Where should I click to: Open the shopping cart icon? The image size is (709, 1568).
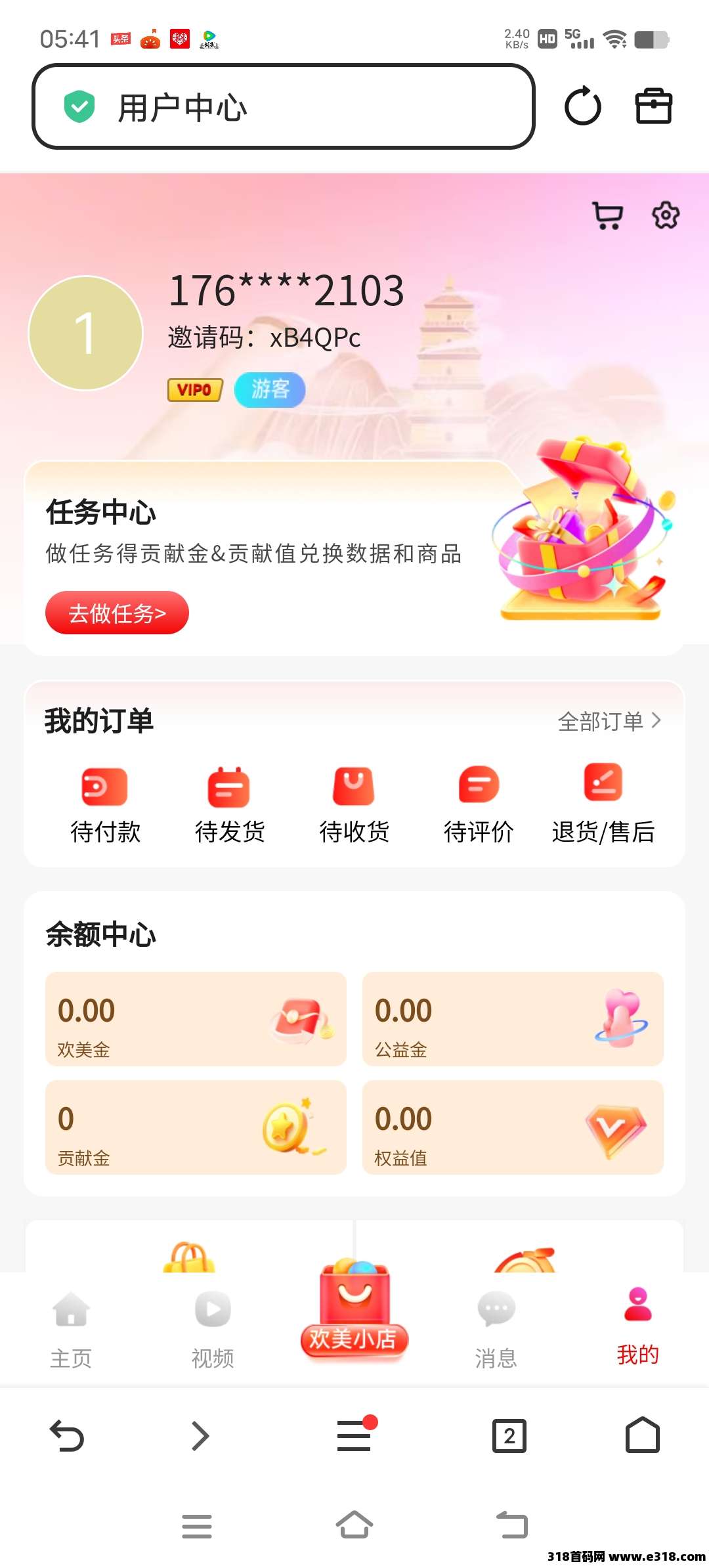tap(607, 215)
